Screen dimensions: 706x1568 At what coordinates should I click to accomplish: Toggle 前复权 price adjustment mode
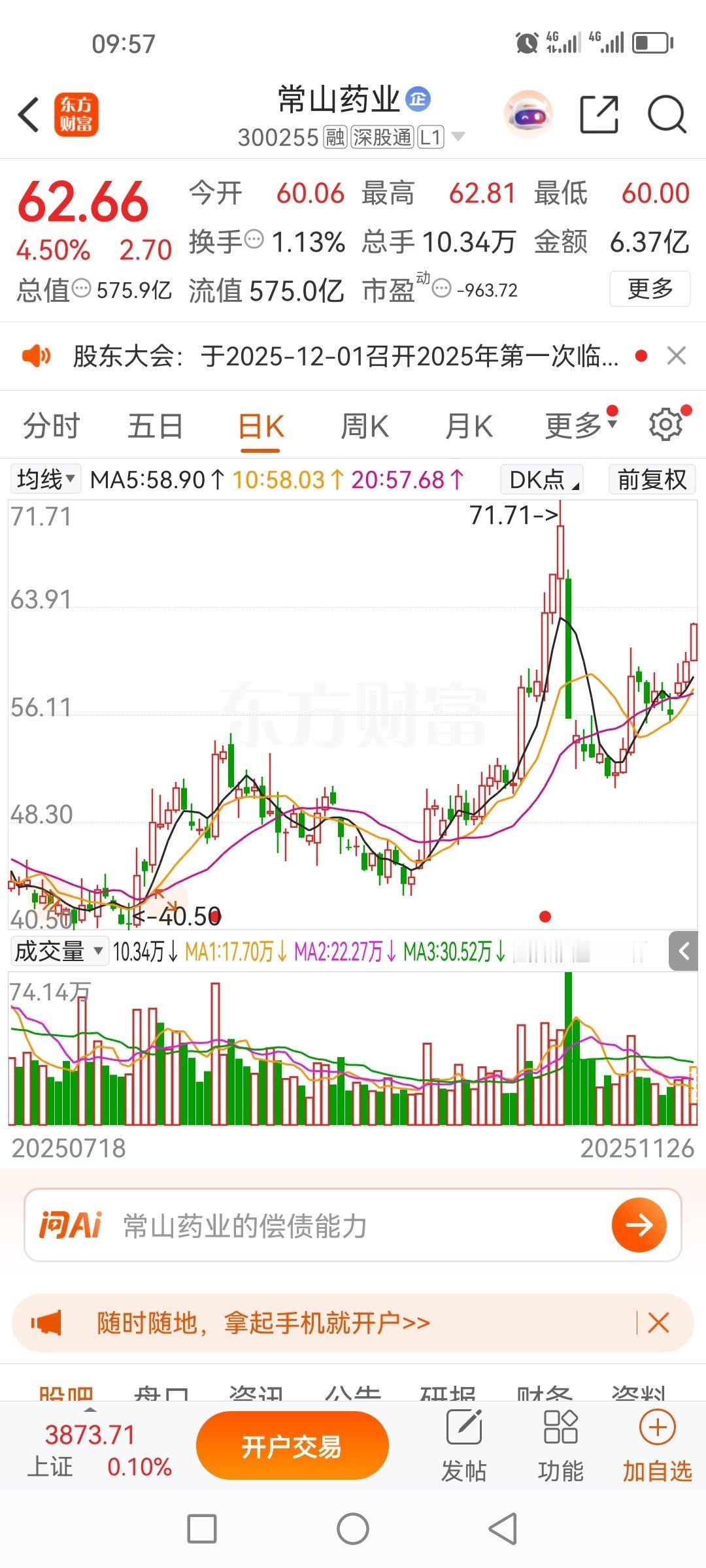651,479
